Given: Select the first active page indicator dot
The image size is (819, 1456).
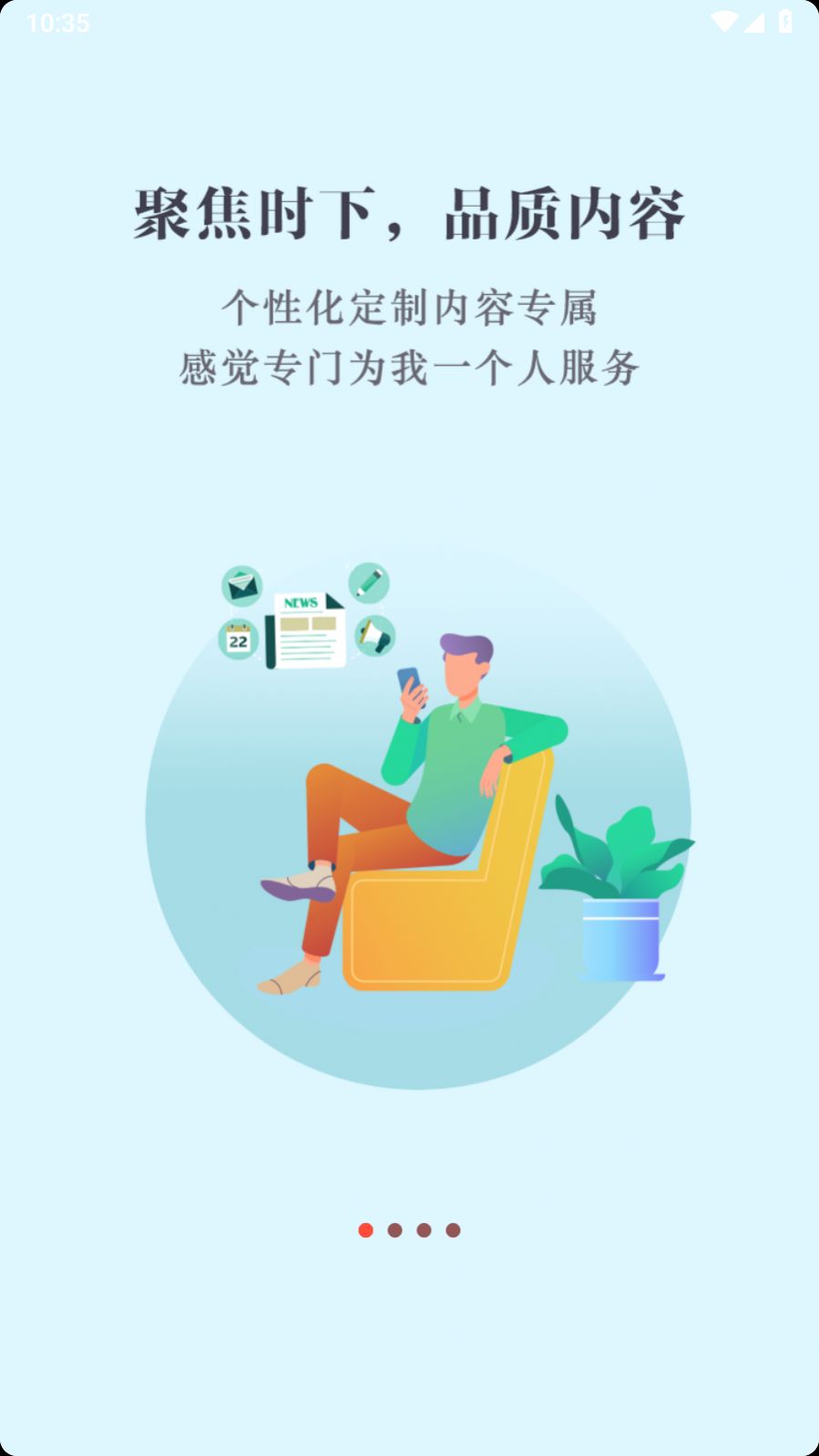Looking at the screenshot, I should coord(367,1229).
